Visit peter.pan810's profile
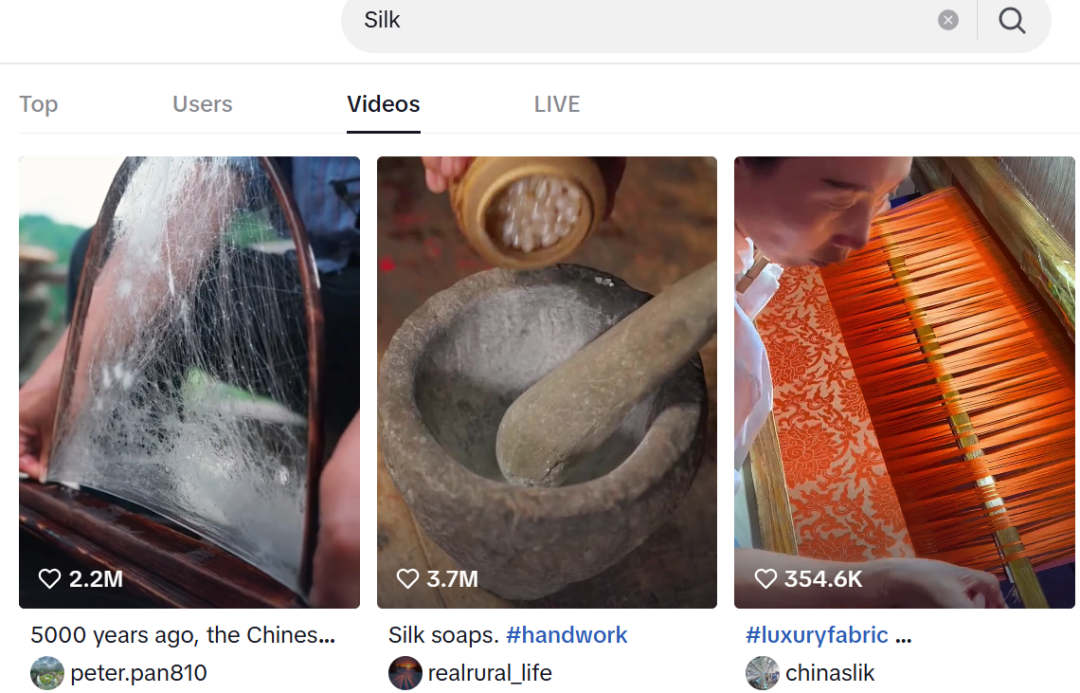Viewport: 1080px width, 693px height. [138, 673]
